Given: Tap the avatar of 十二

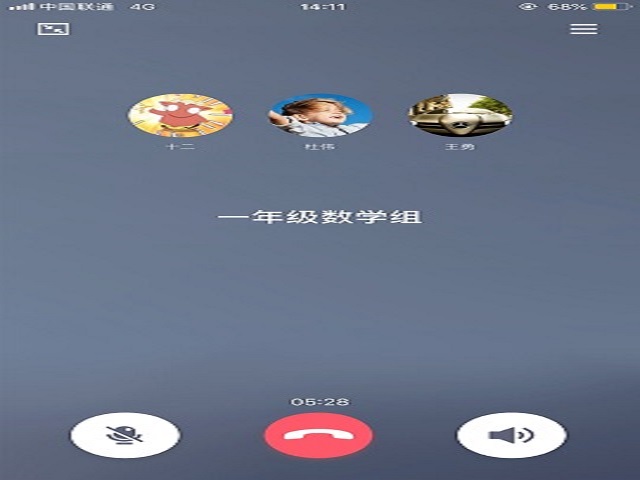Looking at the screenshot, I should click(180, 115).
